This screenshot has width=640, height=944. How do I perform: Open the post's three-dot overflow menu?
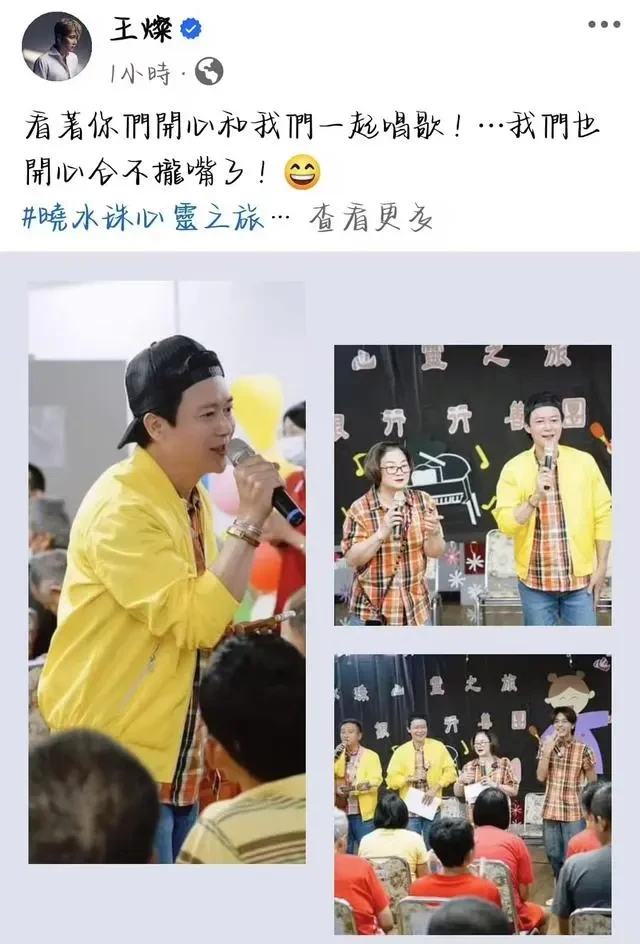click(603, 26)
